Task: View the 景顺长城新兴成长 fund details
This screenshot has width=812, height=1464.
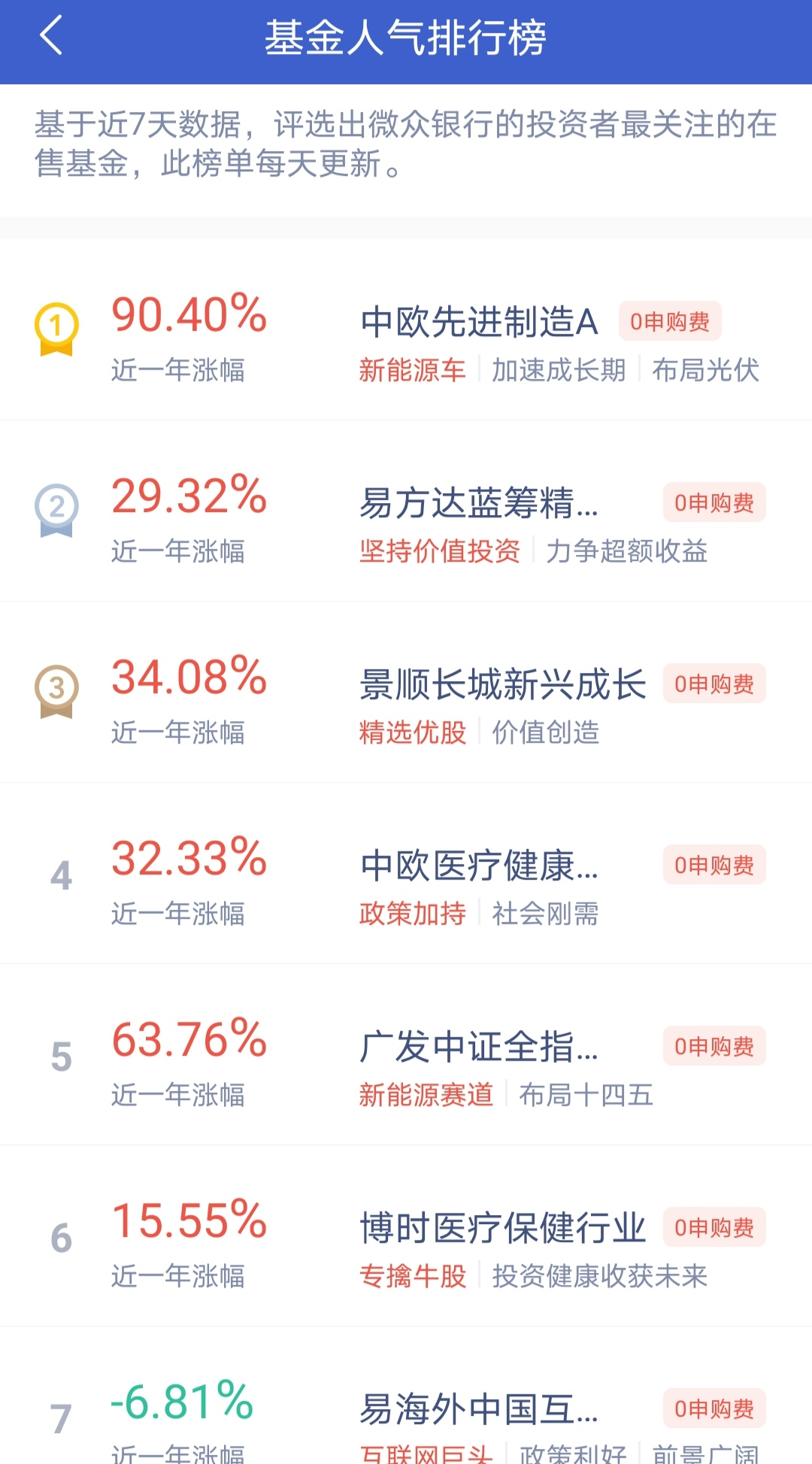Action: tap(502, 685)
